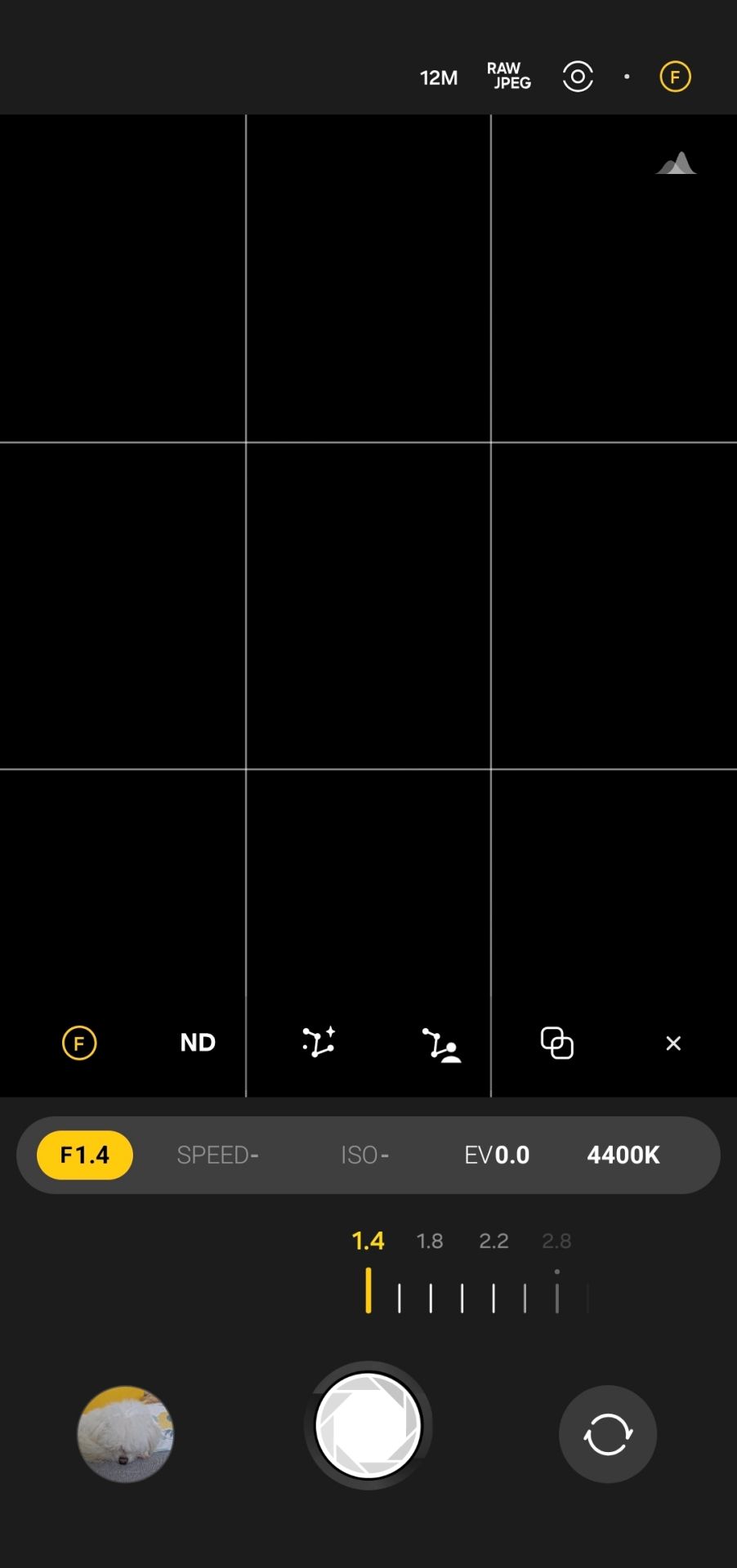Image resolution: width=737 pixels, height=1568 pixels.
Task: Toggle the RAW JPEG format option
Action: coord(509,76)
